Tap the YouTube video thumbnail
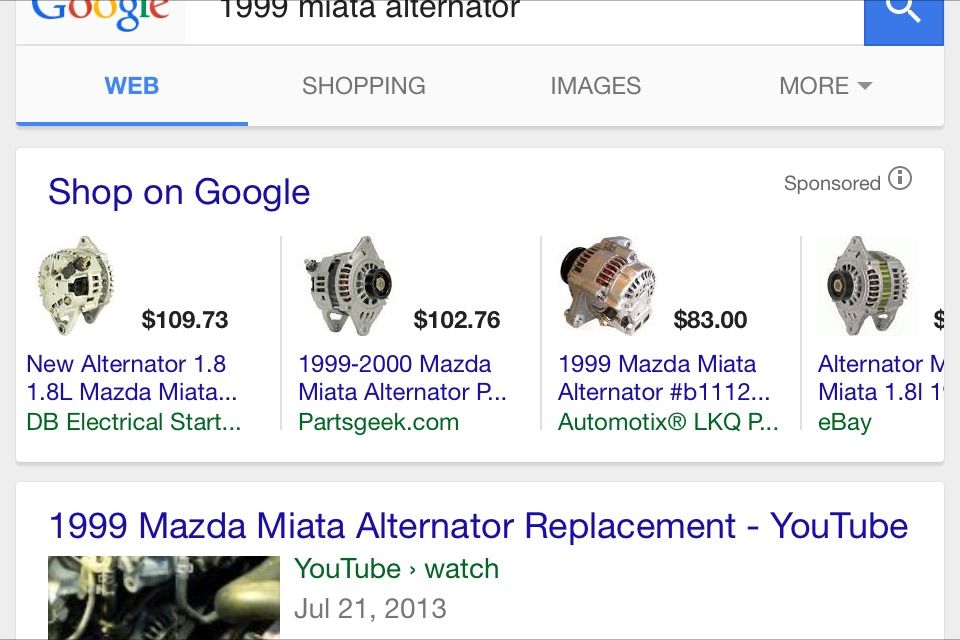Screen dimensions: 960x640 pyautogui.click(x=164, y=597)
